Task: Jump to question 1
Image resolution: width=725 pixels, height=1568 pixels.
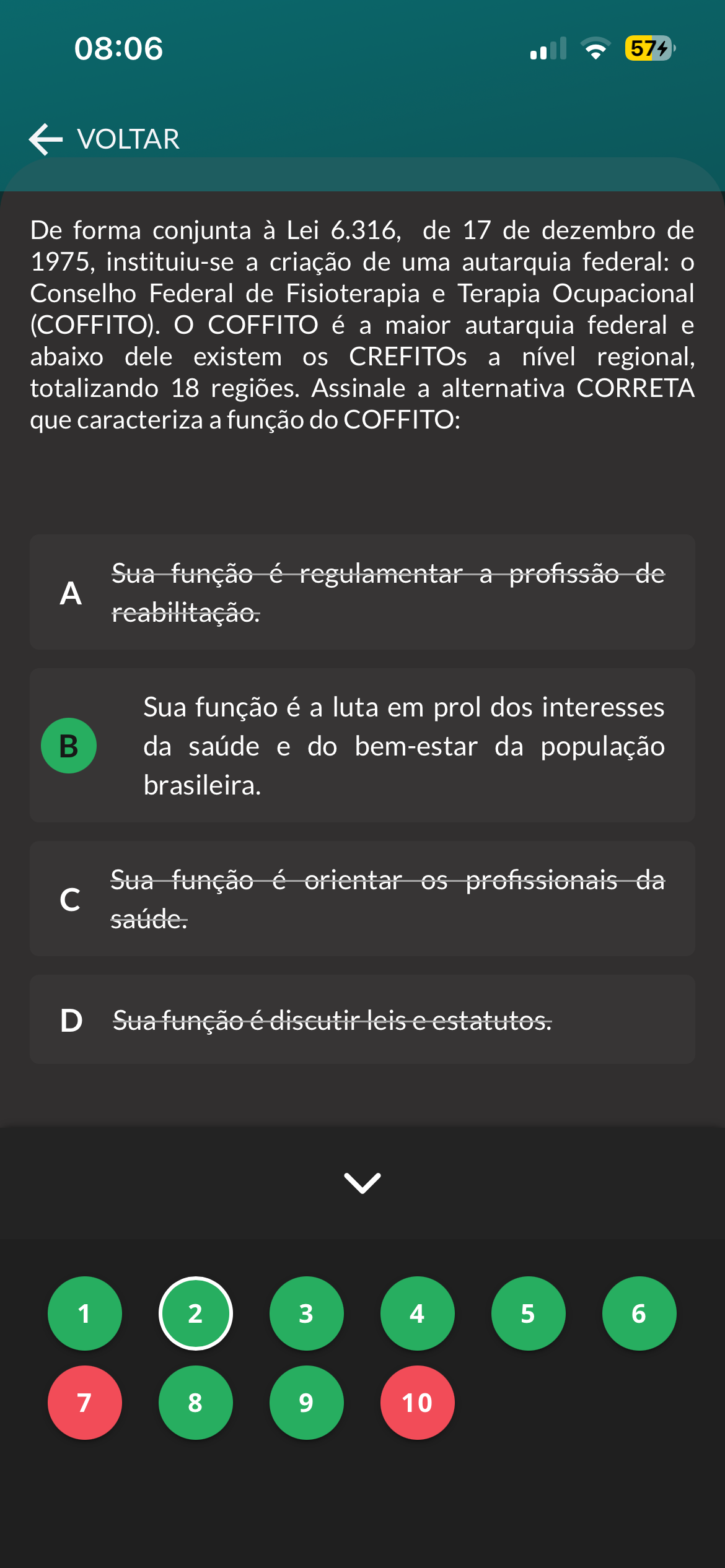Action: 85,1313
